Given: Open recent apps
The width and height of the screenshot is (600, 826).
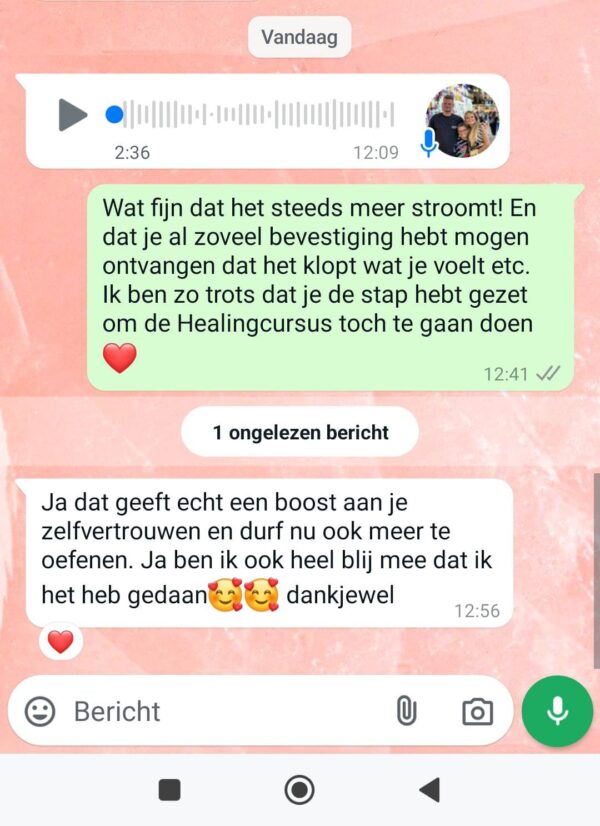Looking at the screenshot, I should point(170,790).
